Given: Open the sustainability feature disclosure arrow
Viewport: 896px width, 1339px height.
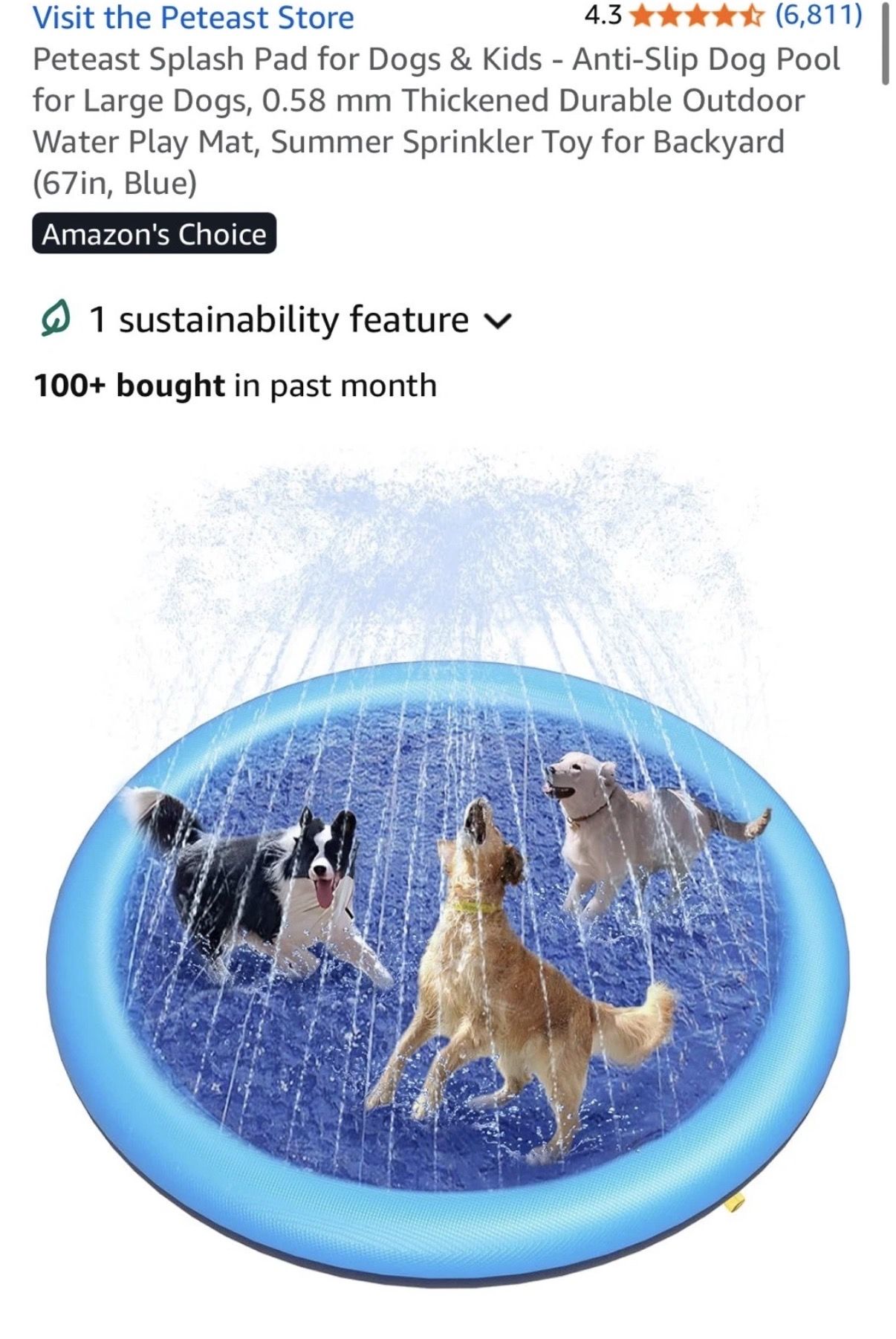Looking at the screenshot, I should click(x=499, y=322).
